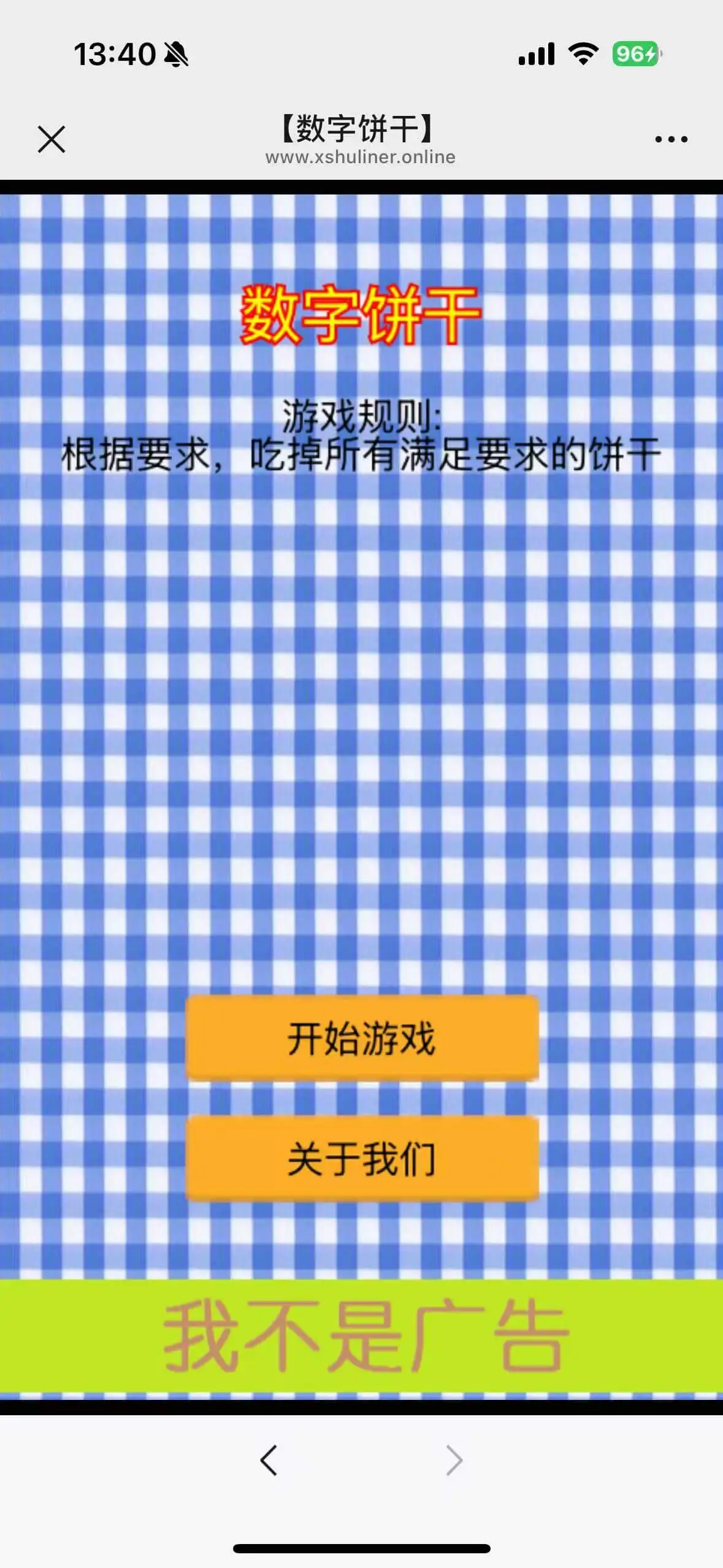
Task: Tap the battery indicator showing 96
Action: (x=634, y=54)
